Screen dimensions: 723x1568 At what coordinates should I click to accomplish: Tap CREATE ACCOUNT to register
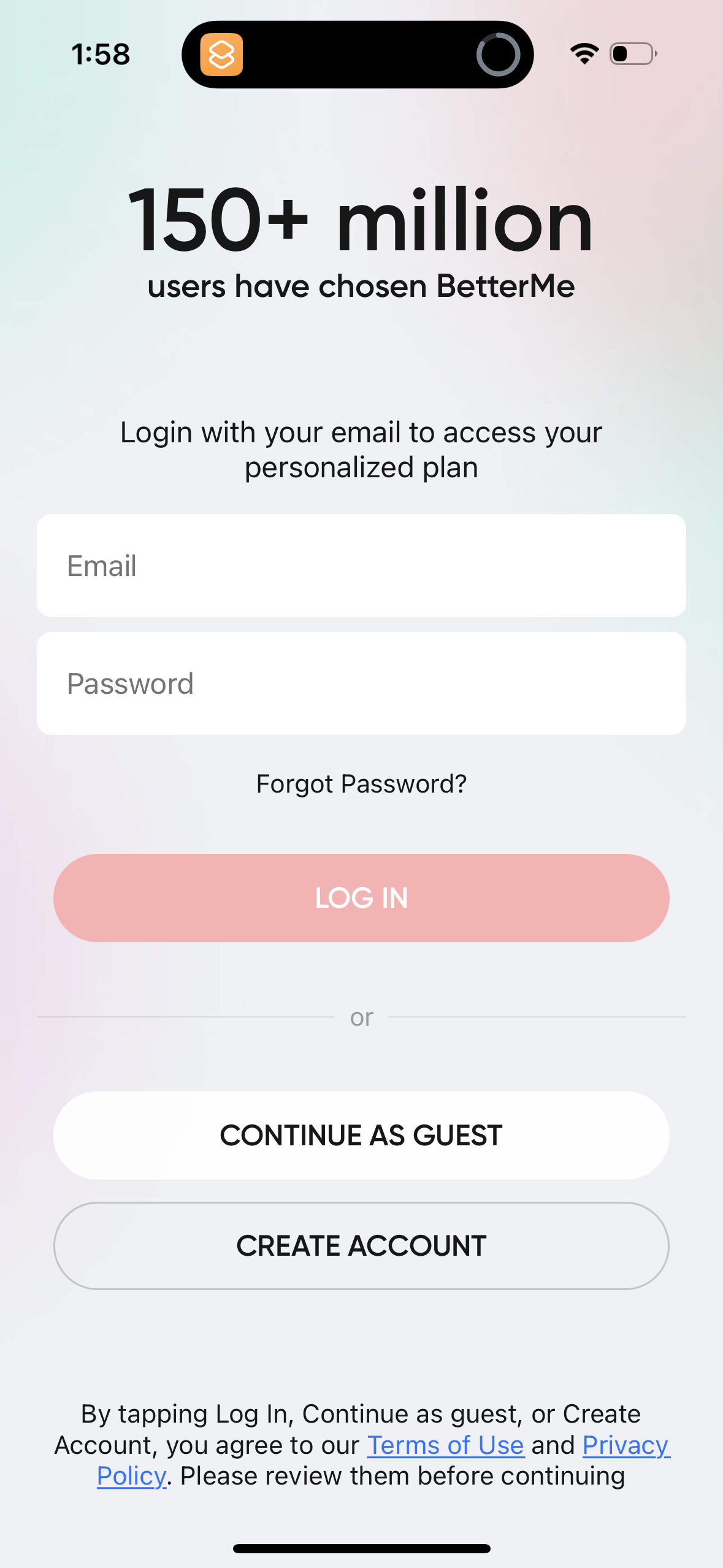[361, 1245]
